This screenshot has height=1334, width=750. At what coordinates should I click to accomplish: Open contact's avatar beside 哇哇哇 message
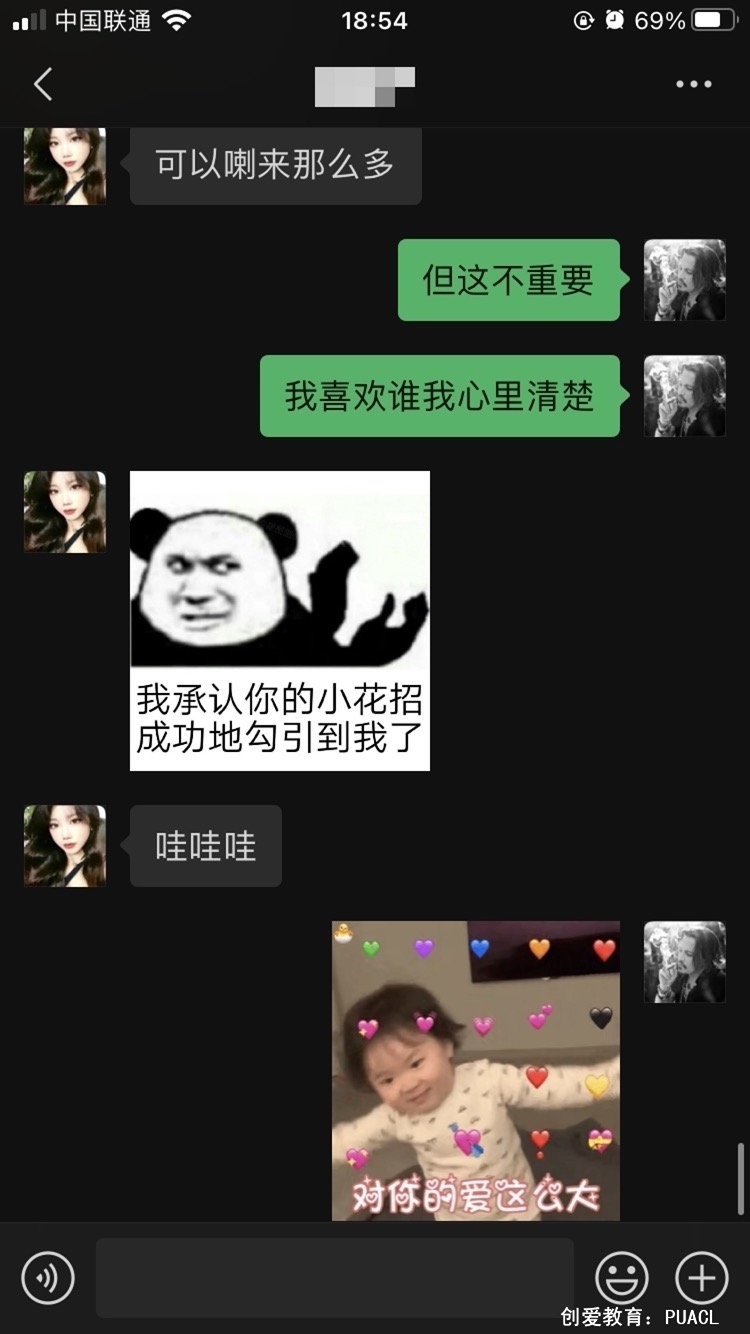tap(65, 846)
